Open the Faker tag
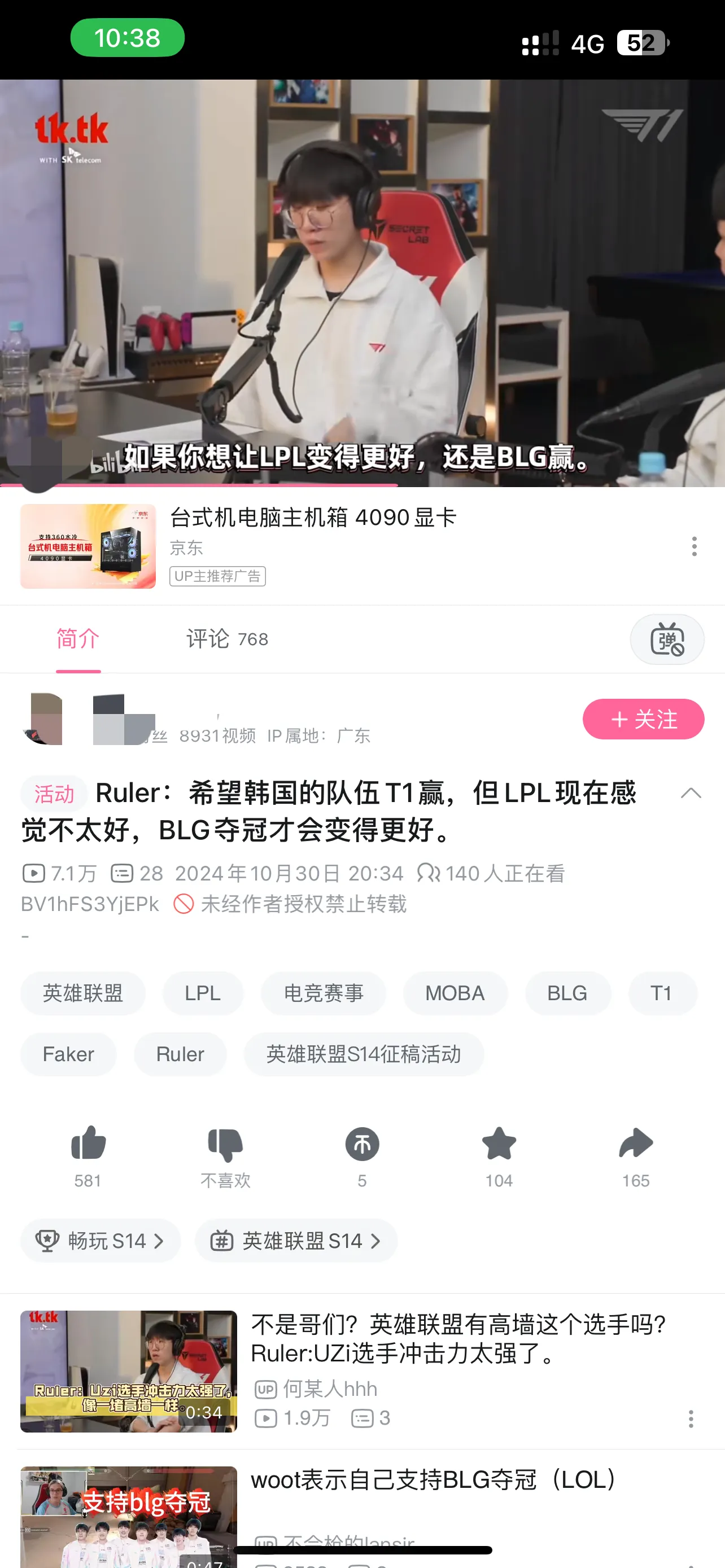The width and height of the screenshot is (725, 1568). [x=68, y=1054]
